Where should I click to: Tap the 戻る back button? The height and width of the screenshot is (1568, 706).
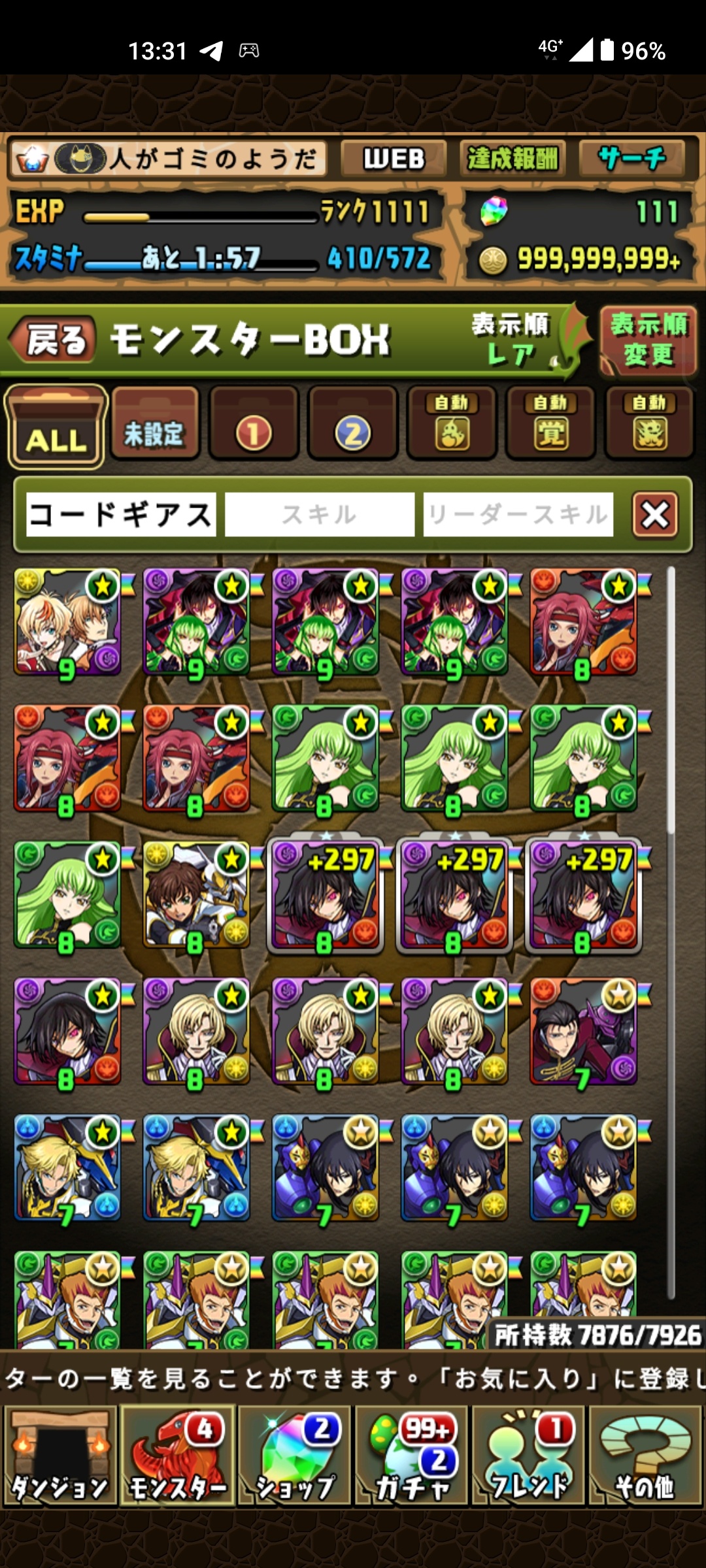54,340
